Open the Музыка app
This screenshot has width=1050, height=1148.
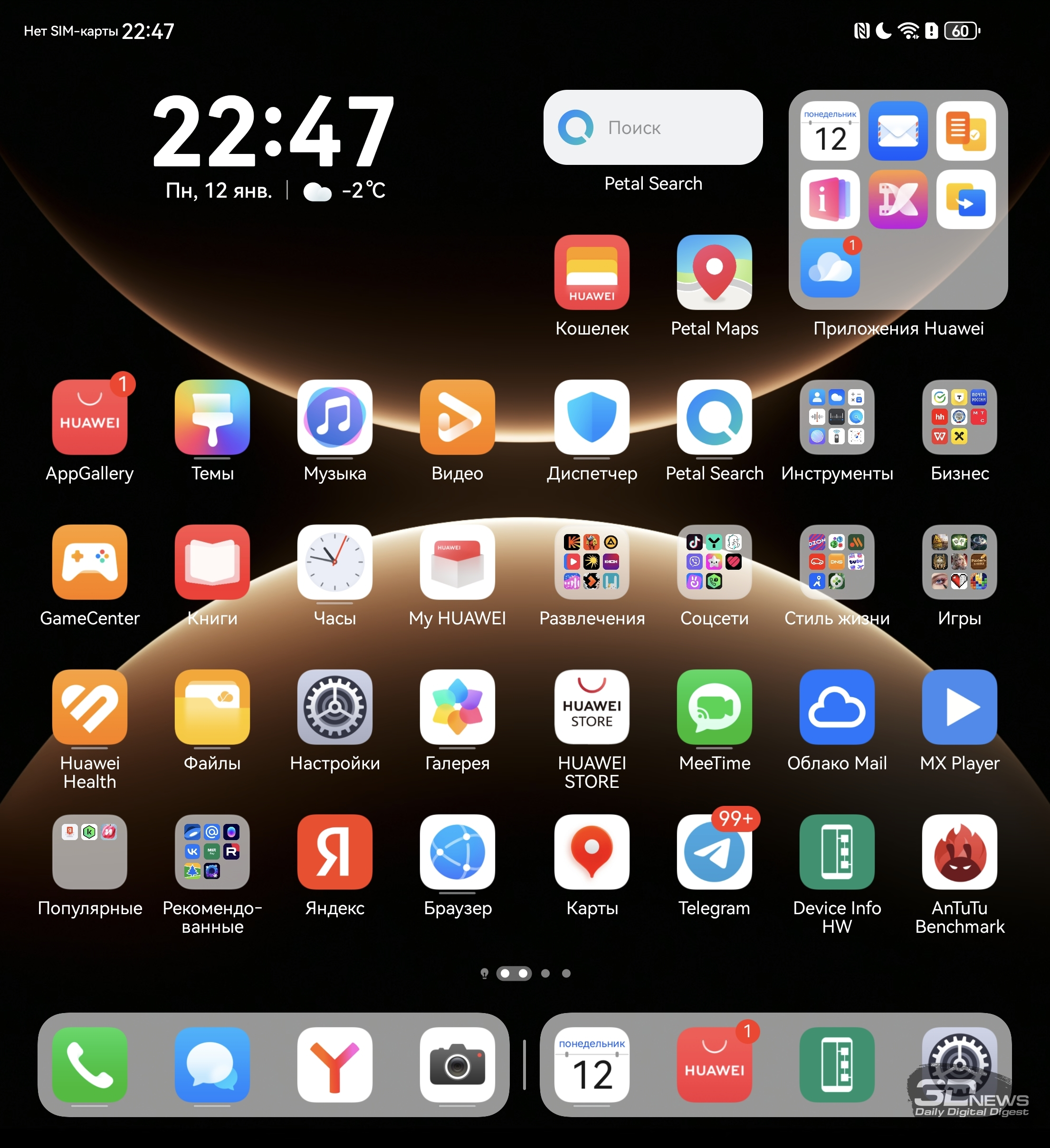tap(335, 417)
